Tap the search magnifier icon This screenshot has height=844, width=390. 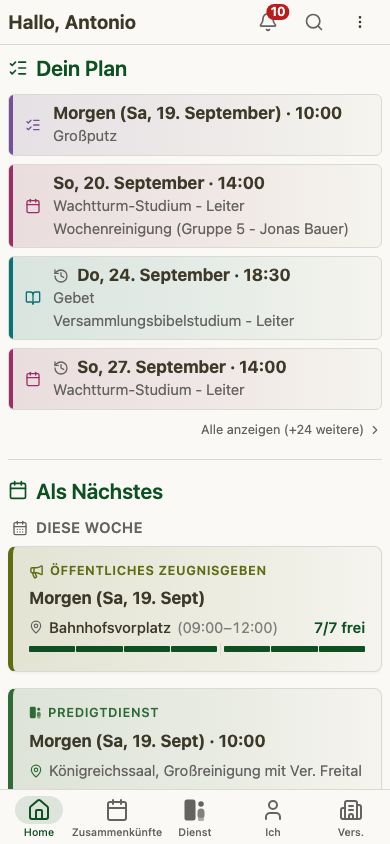314,22
